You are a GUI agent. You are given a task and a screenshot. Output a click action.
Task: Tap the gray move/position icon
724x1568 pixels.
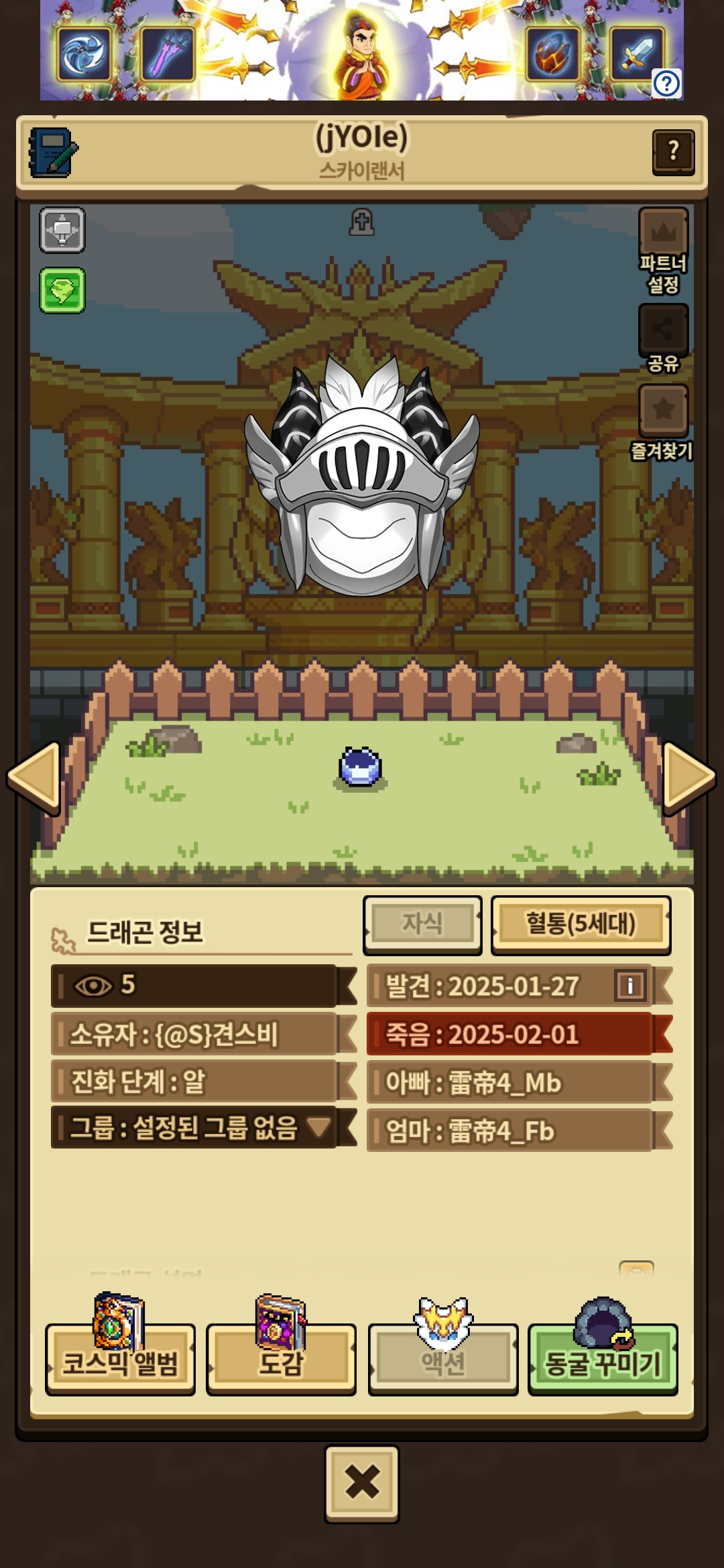point(62,230)
